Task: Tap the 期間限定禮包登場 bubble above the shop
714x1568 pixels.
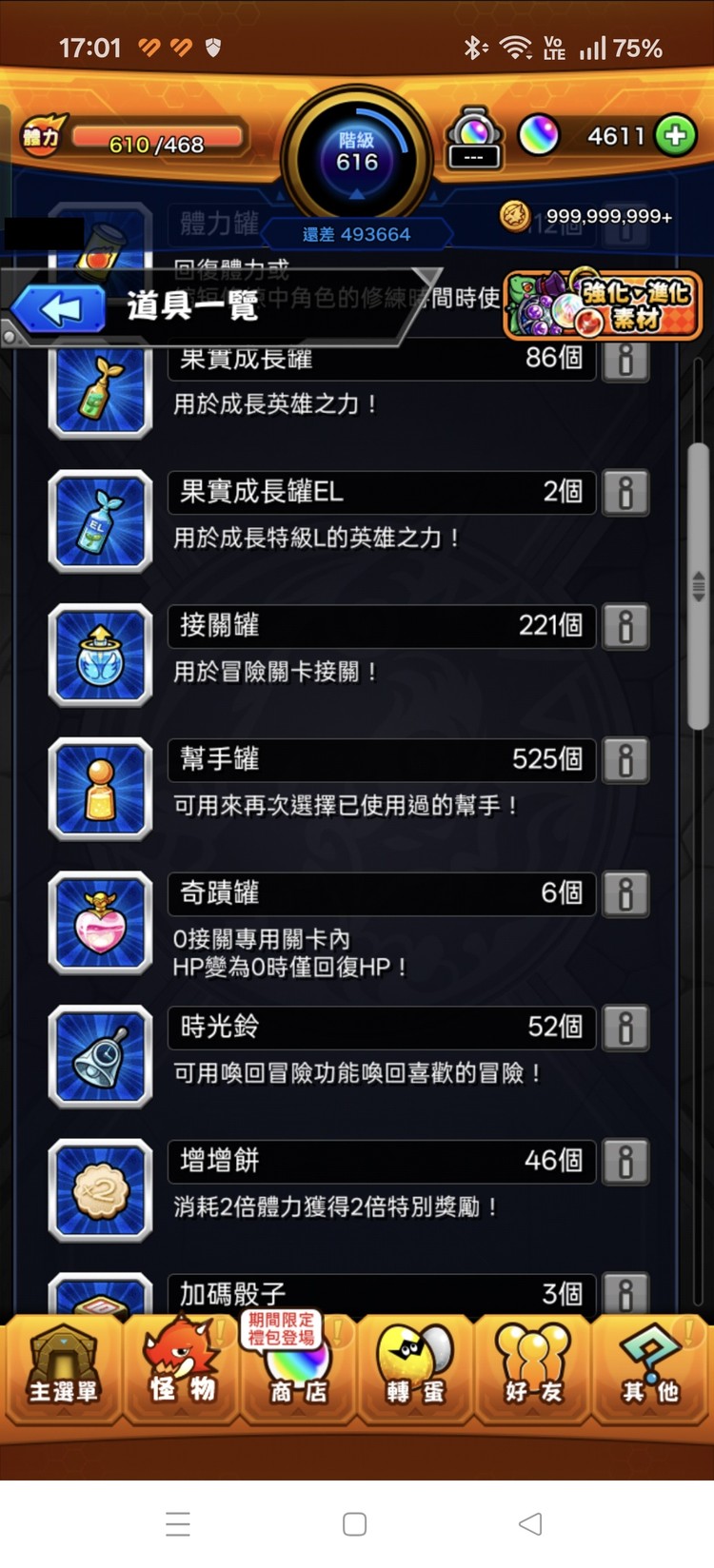Action: click(x=282, y=1328)
